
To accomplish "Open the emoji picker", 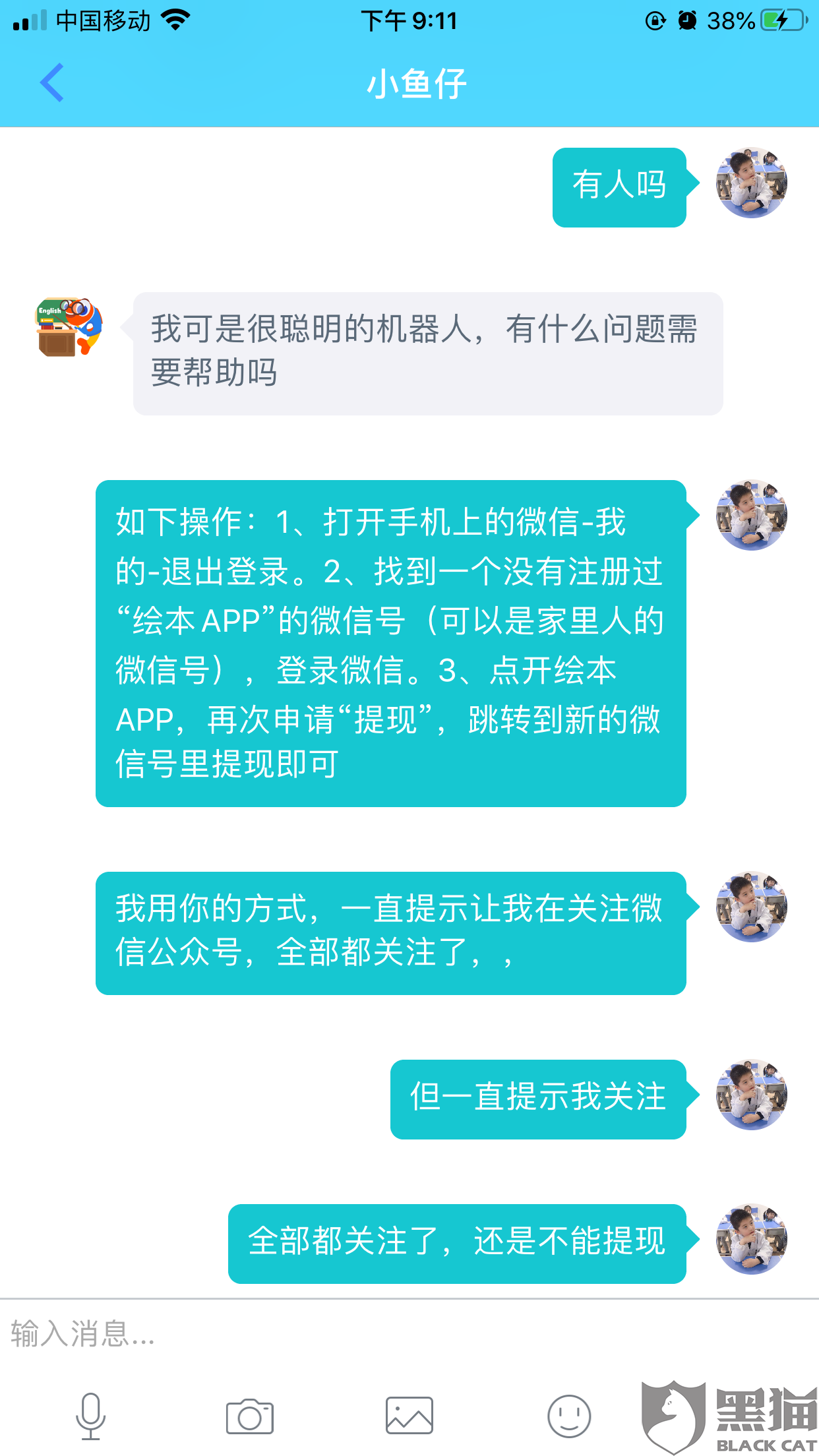I will (x=569, y=1416).
